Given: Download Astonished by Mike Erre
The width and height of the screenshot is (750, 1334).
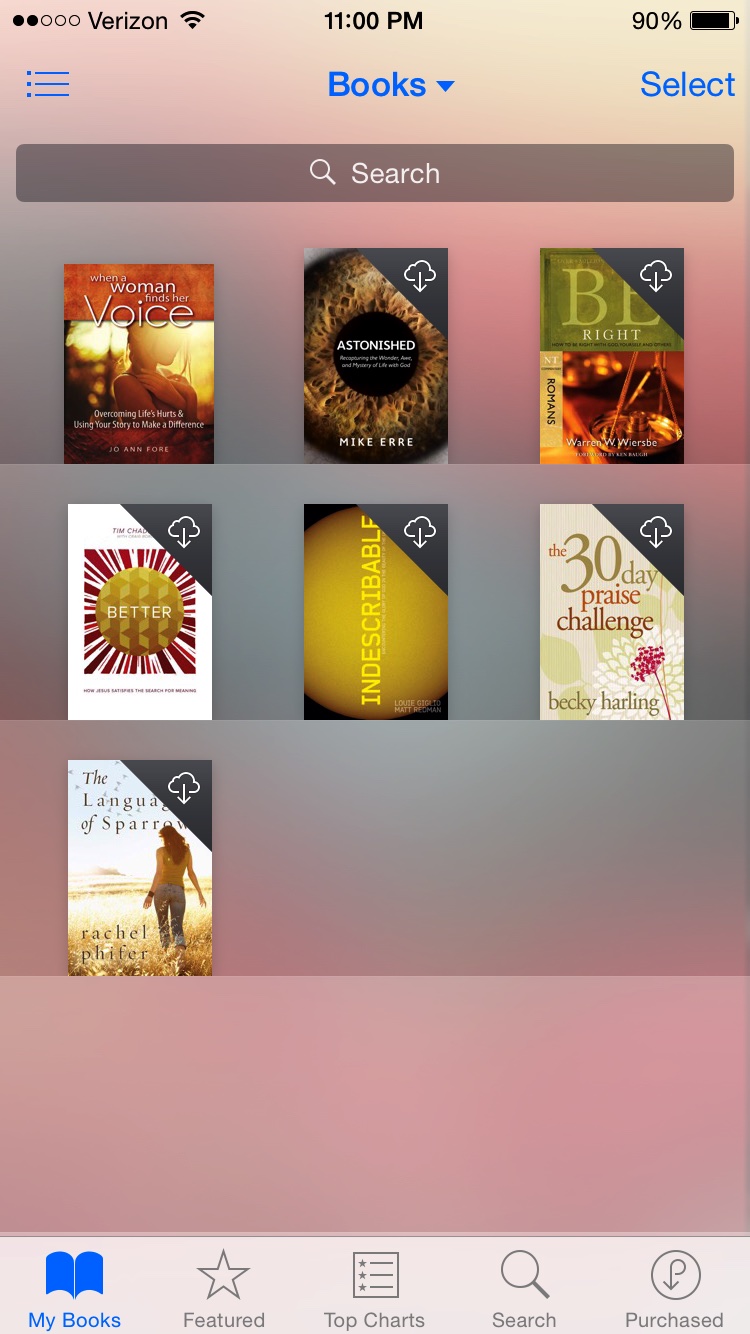Looking at the screenshot, I should point(419,276).
